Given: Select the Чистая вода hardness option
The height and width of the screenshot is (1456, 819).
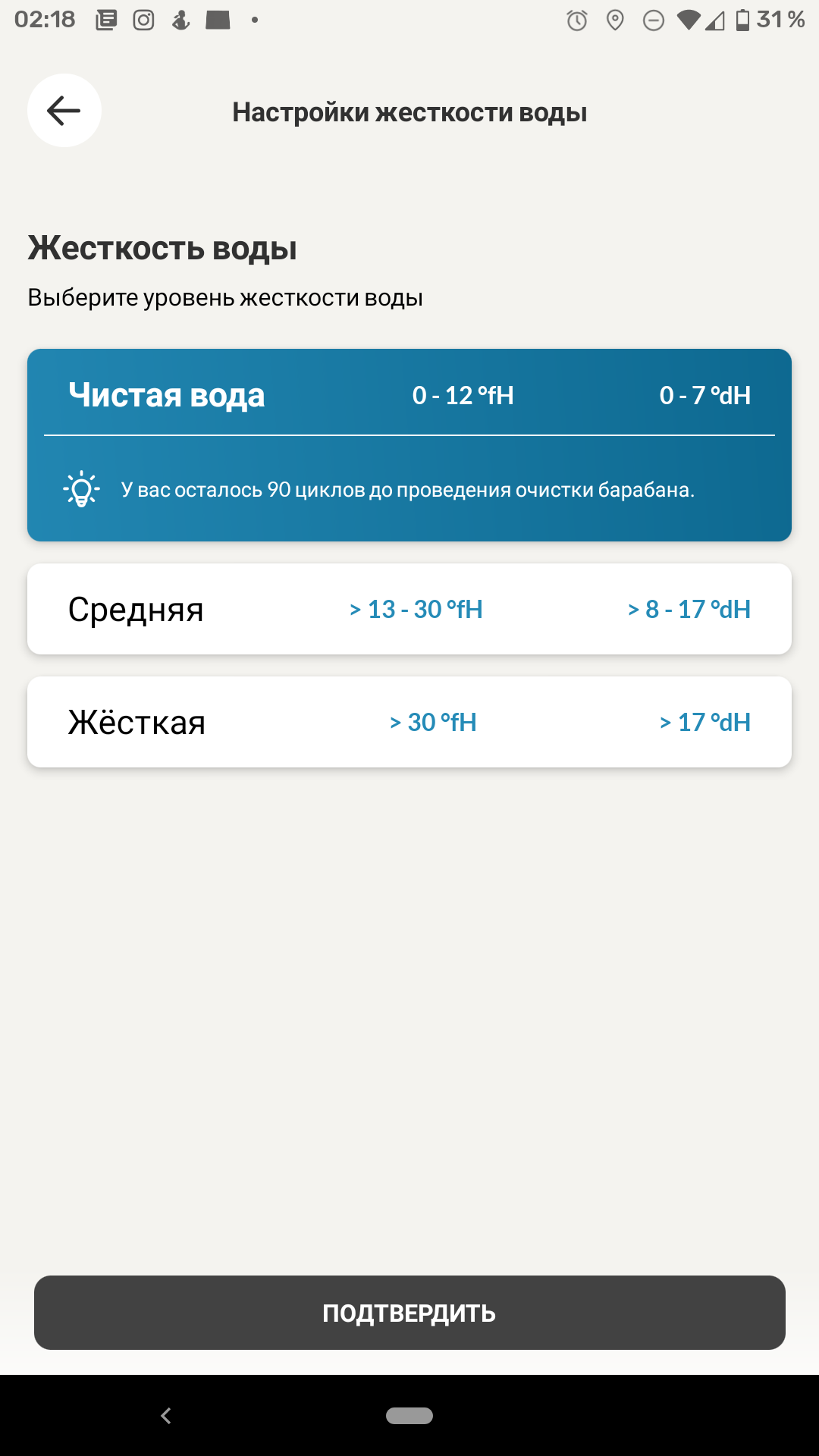Looking at the screenshot, I should (x=409, y=396).
